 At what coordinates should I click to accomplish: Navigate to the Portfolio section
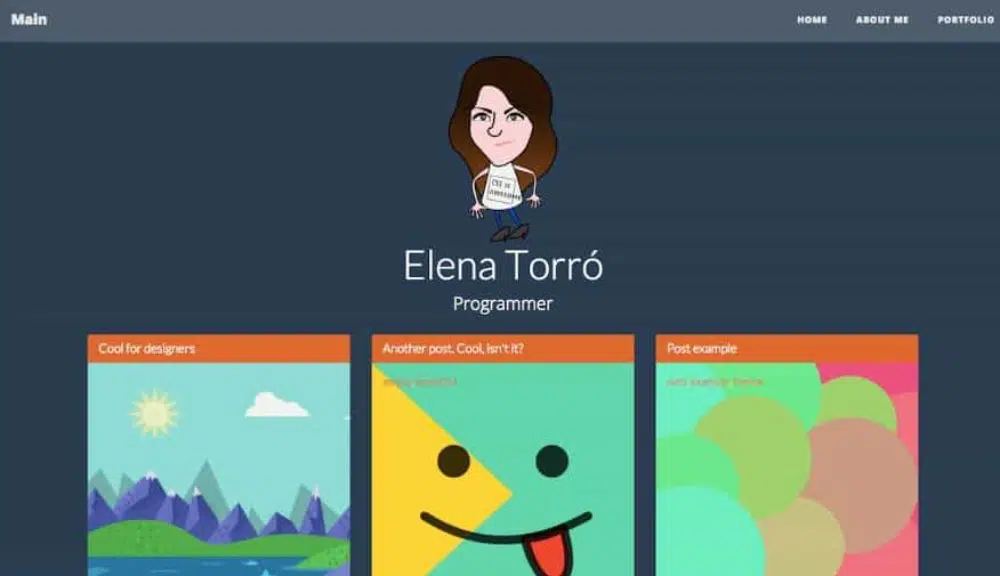tap(965, 20)
